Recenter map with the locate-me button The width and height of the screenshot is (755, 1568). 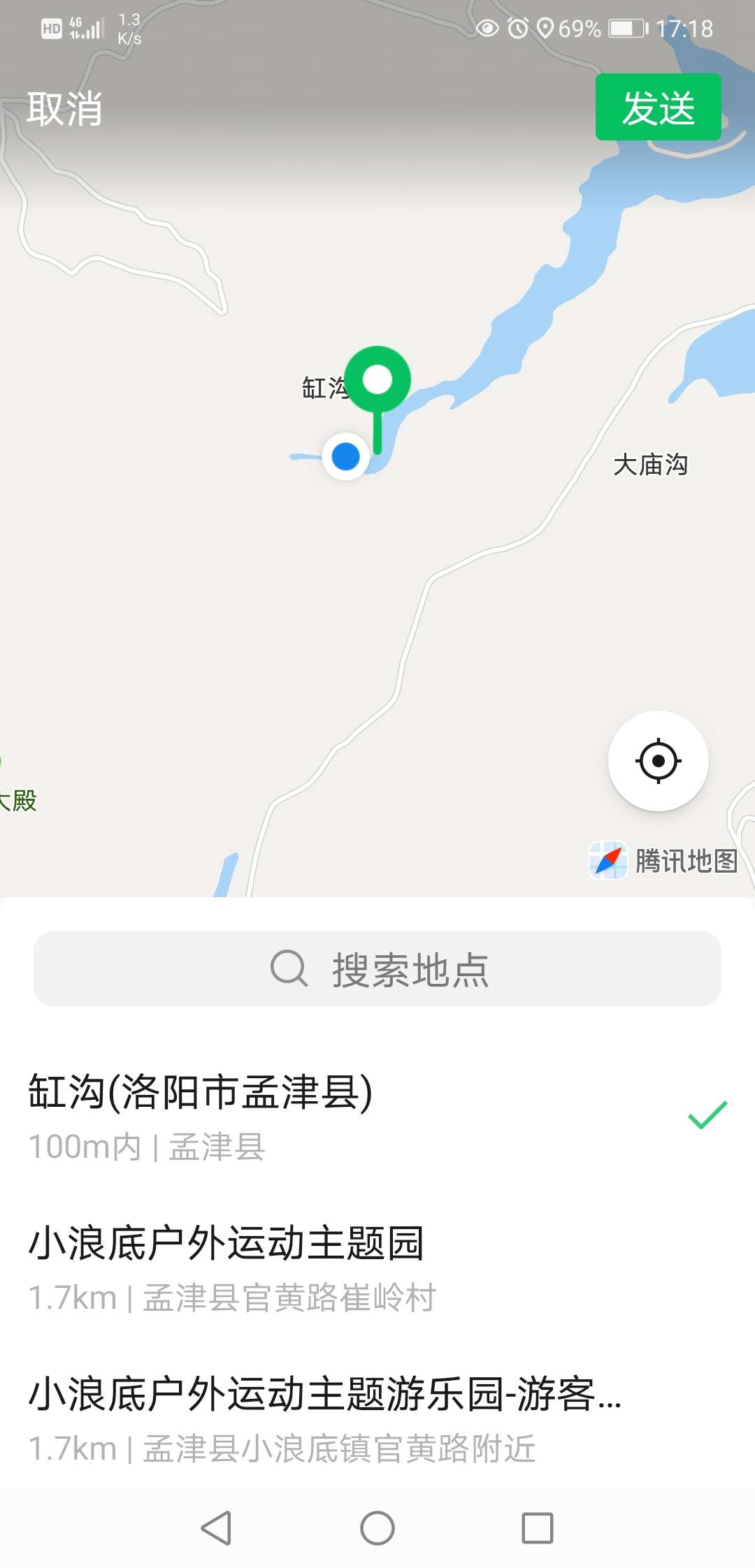[658, 761]
